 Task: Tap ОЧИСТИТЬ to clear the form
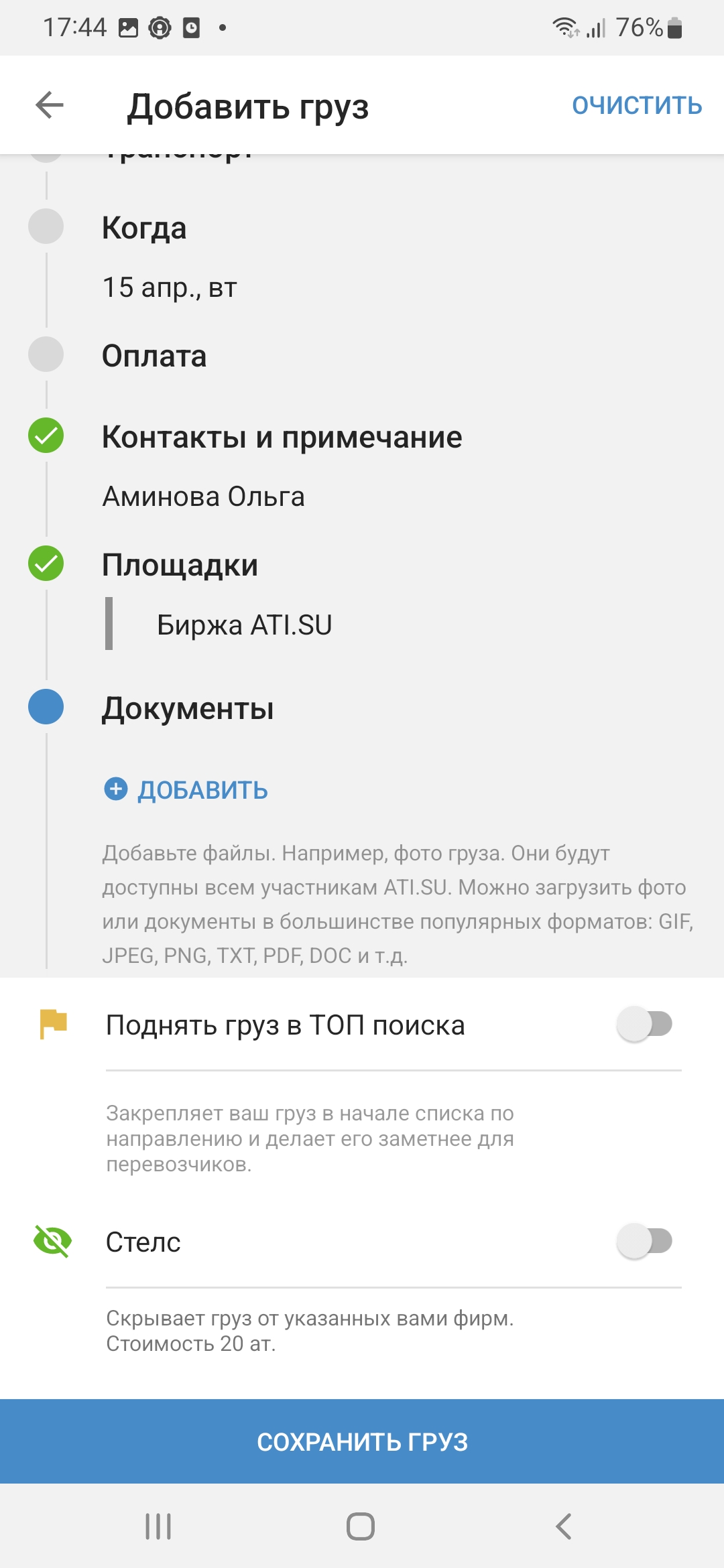[637, 105]
